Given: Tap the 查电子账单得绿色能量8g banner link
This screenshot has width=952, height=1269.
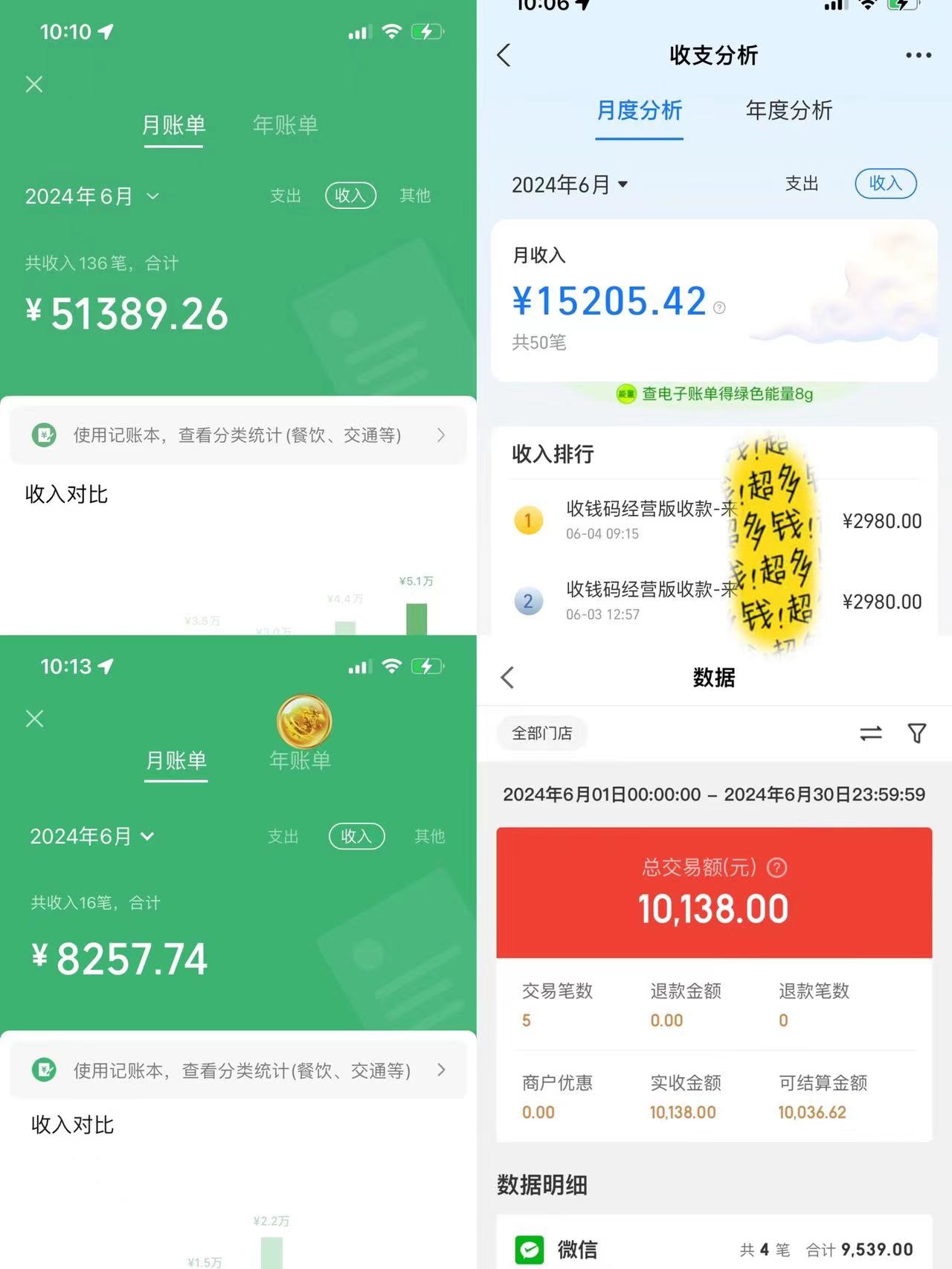Looking at the screenshot, I should tap(714, 394).
